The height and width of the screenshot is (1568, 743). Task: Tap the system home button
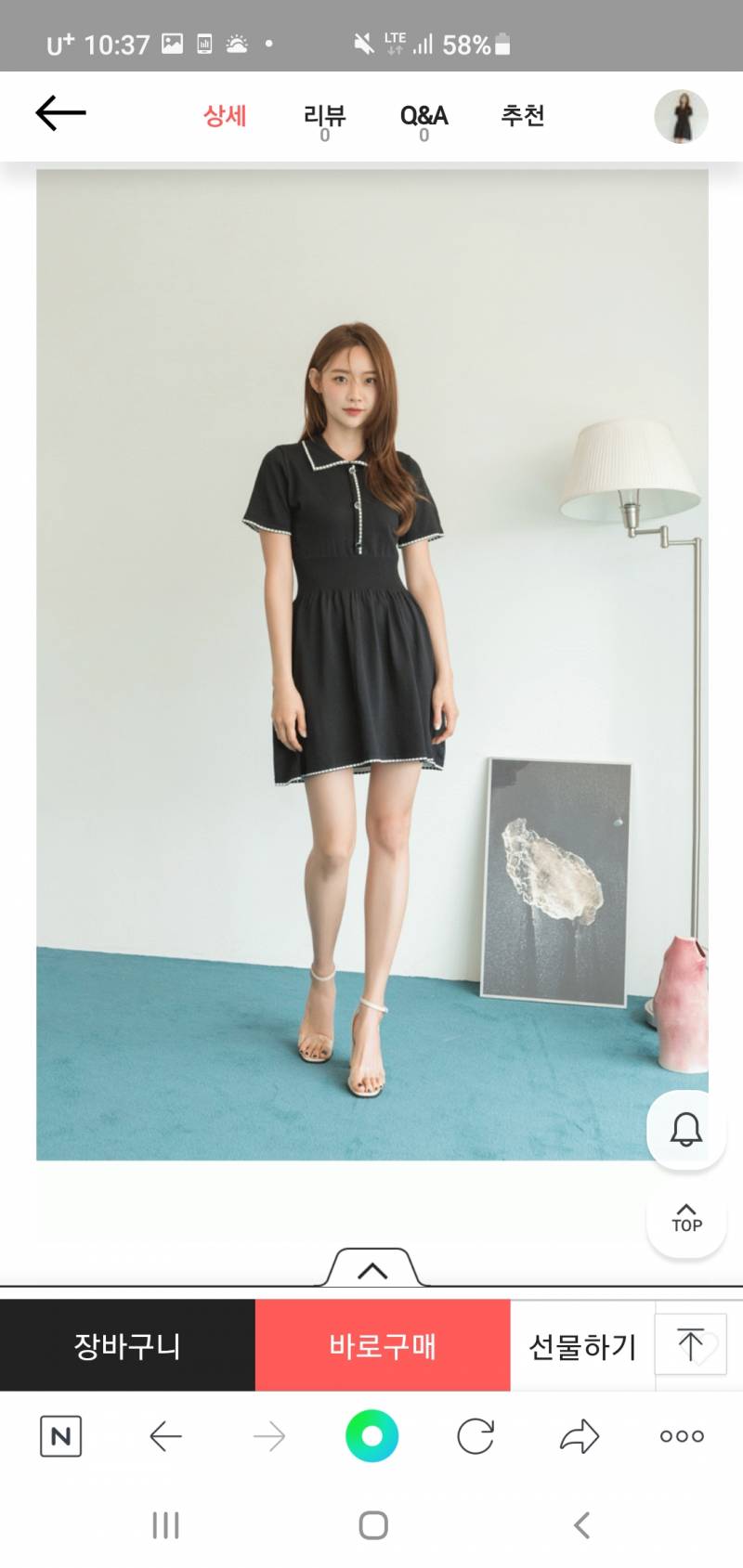tap(372, 1525)
